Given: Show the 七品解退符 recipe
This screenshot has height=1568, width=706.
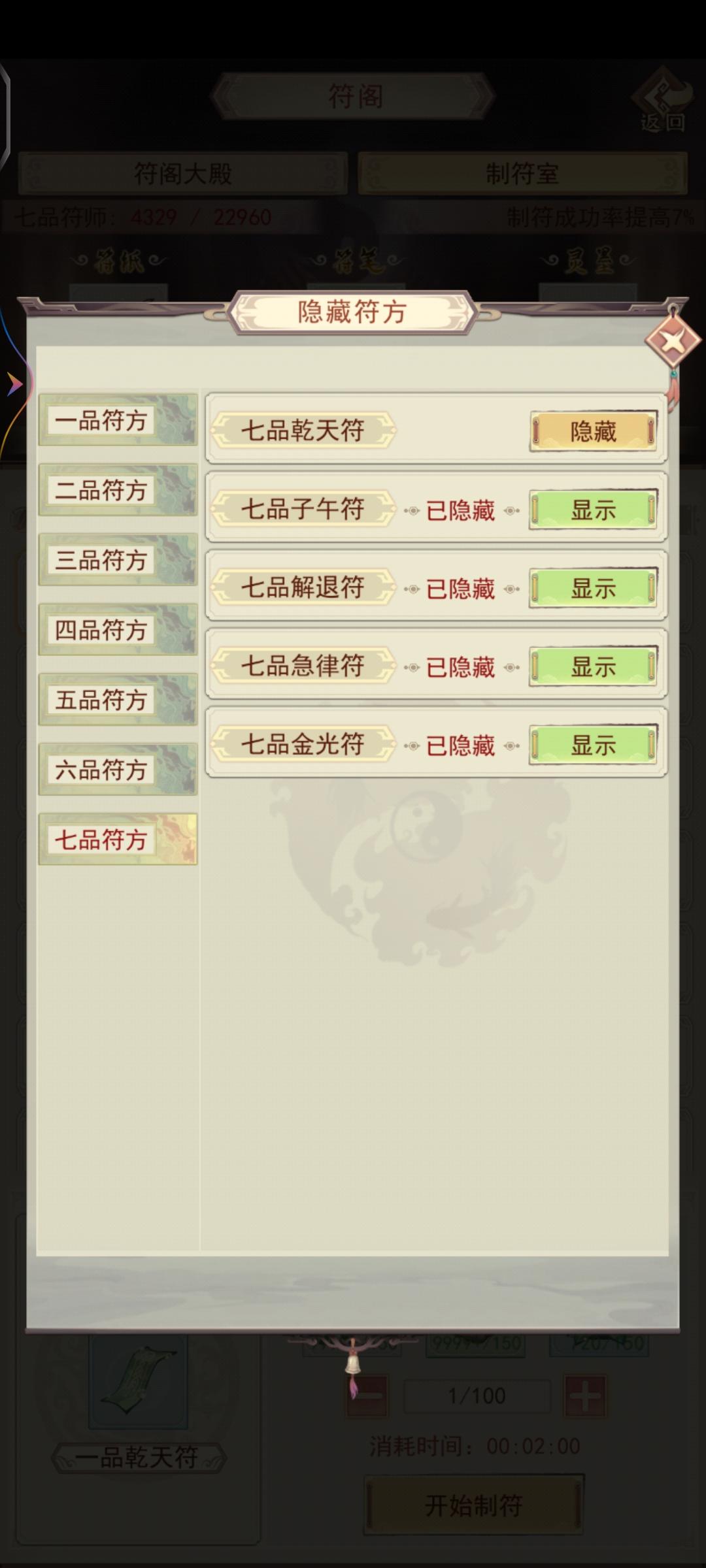Looking at the screenshot, I should pyautogui.click(x=594, y=587).
